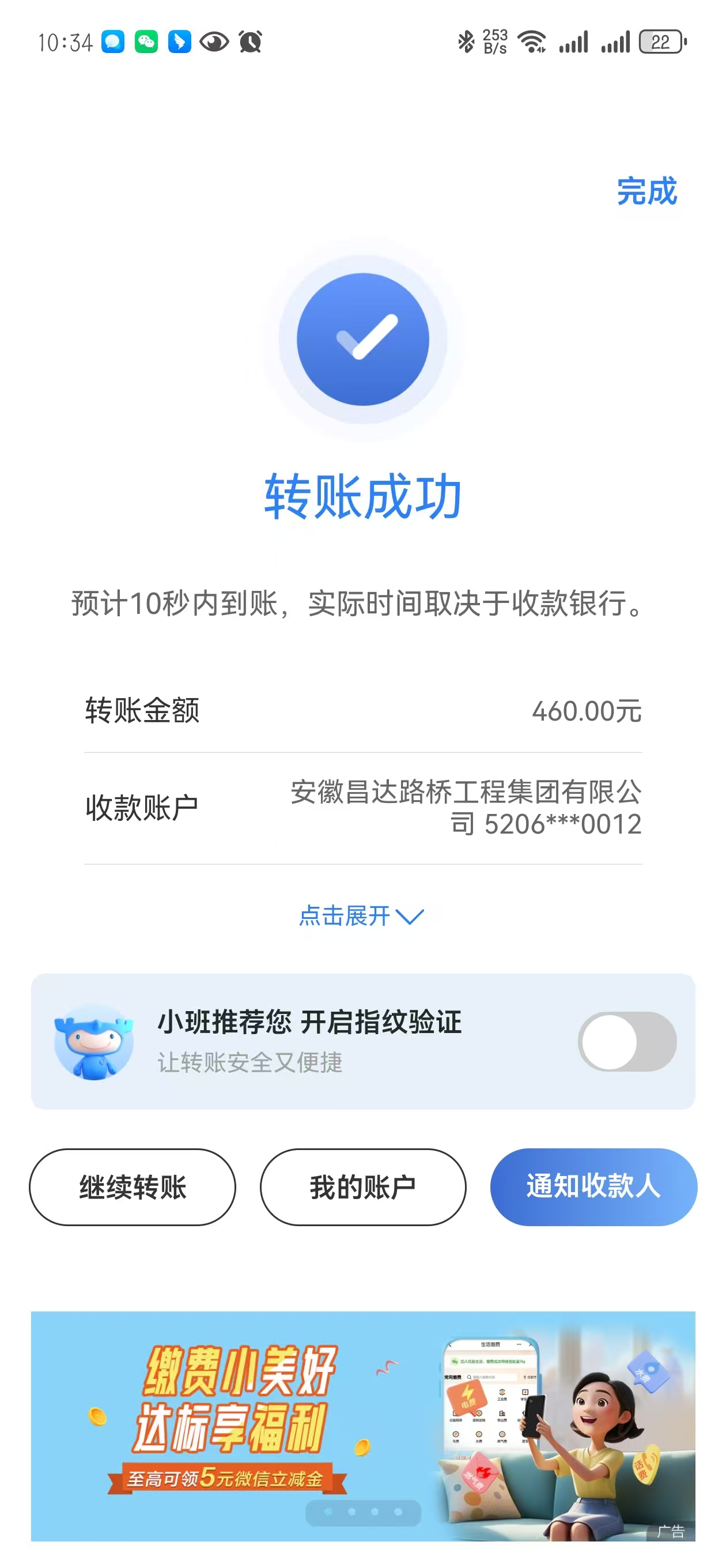Enable the fingerprint verification switch
726x1568 pixels.
coord(626,1042)
